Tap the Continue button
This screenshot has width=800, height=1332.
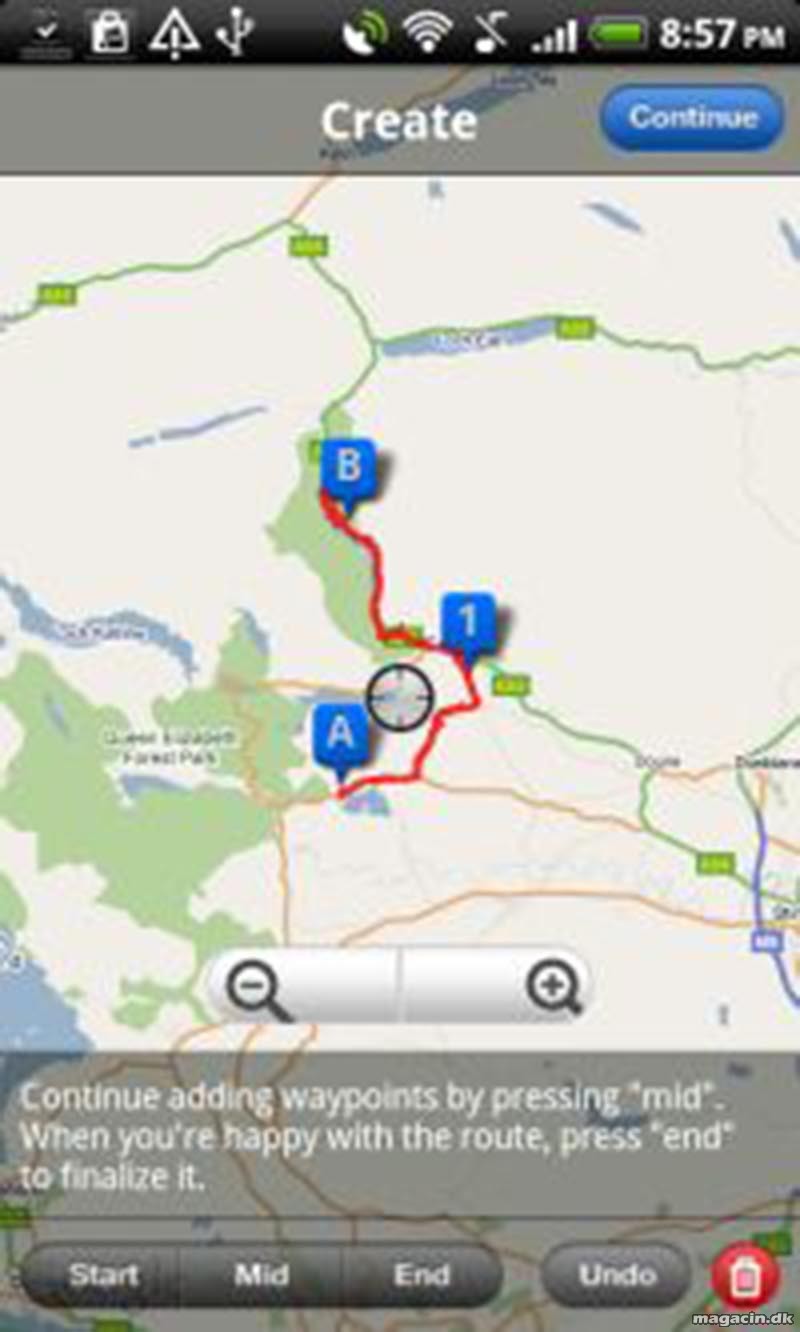[692, 118]
